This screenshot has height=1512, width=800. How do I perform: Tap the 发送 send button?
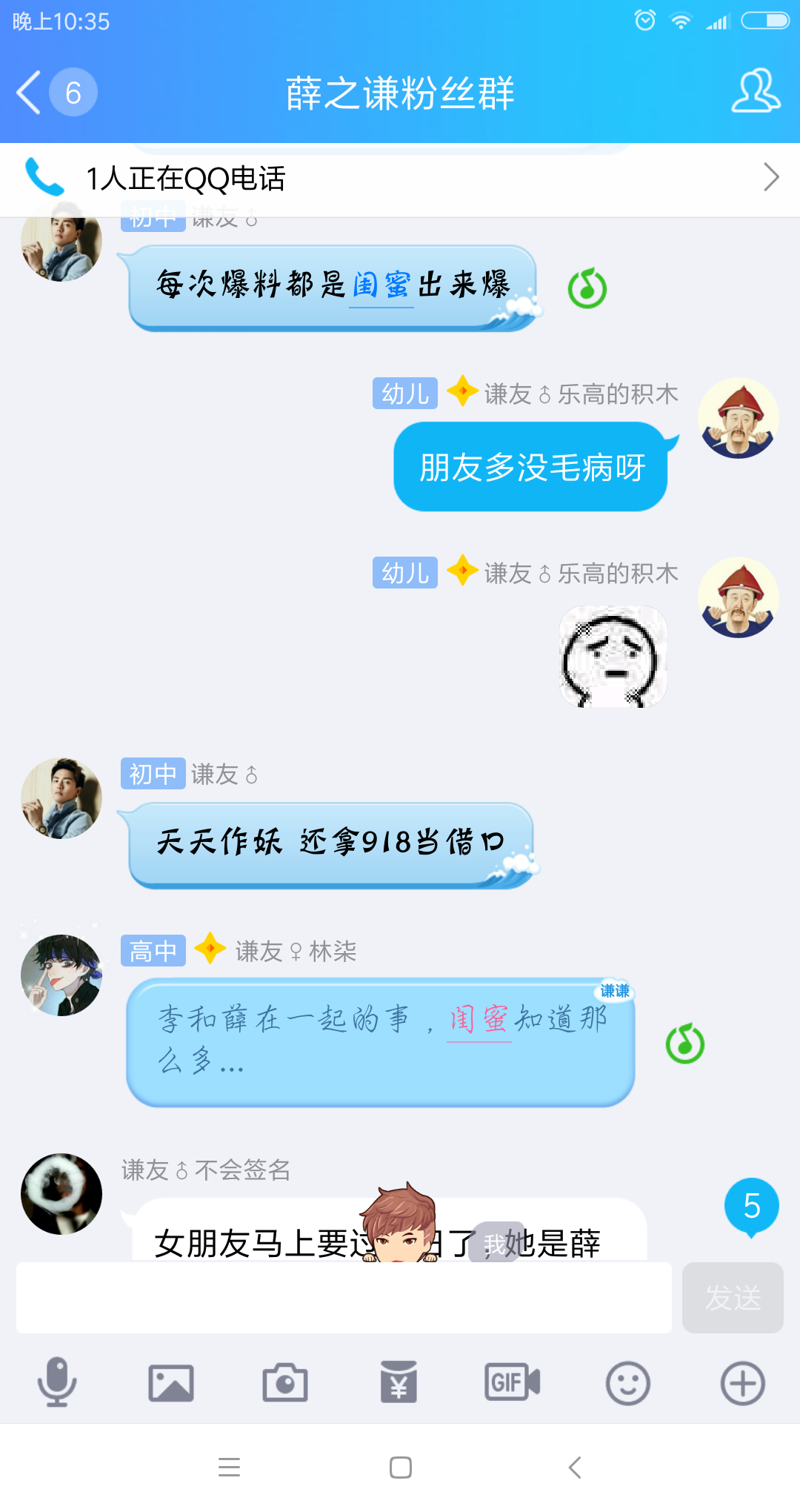pos(733,1297)
